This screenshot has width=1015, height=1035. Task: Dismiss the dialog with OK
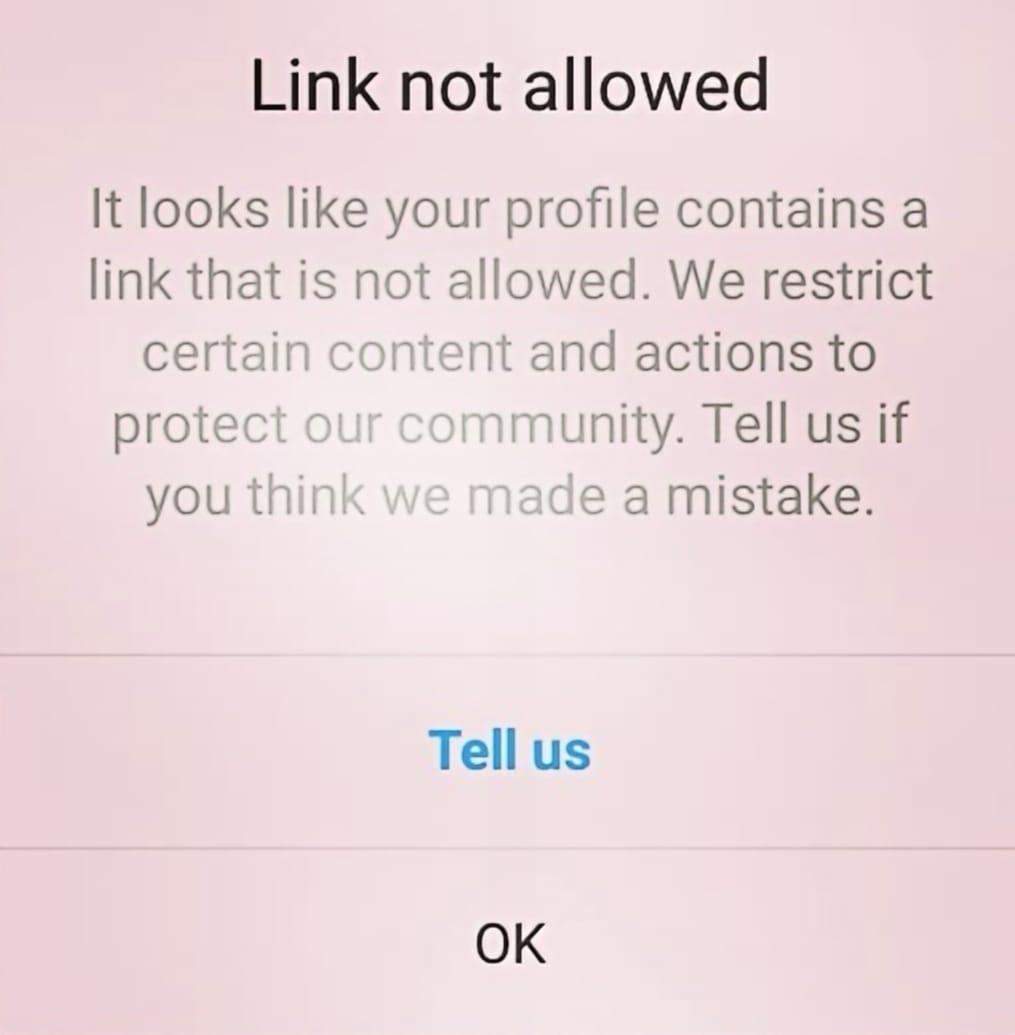[510, 943]
